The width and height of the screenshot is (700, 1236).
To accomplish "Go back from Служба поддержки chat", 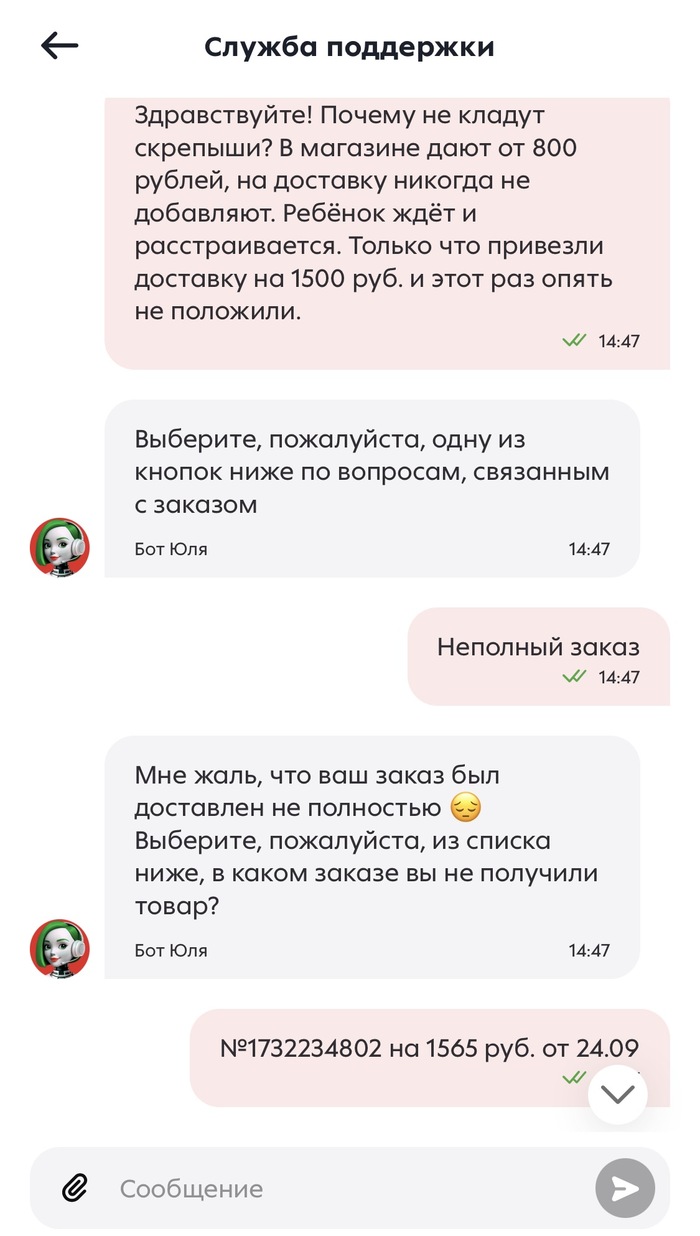I will 59,46.
